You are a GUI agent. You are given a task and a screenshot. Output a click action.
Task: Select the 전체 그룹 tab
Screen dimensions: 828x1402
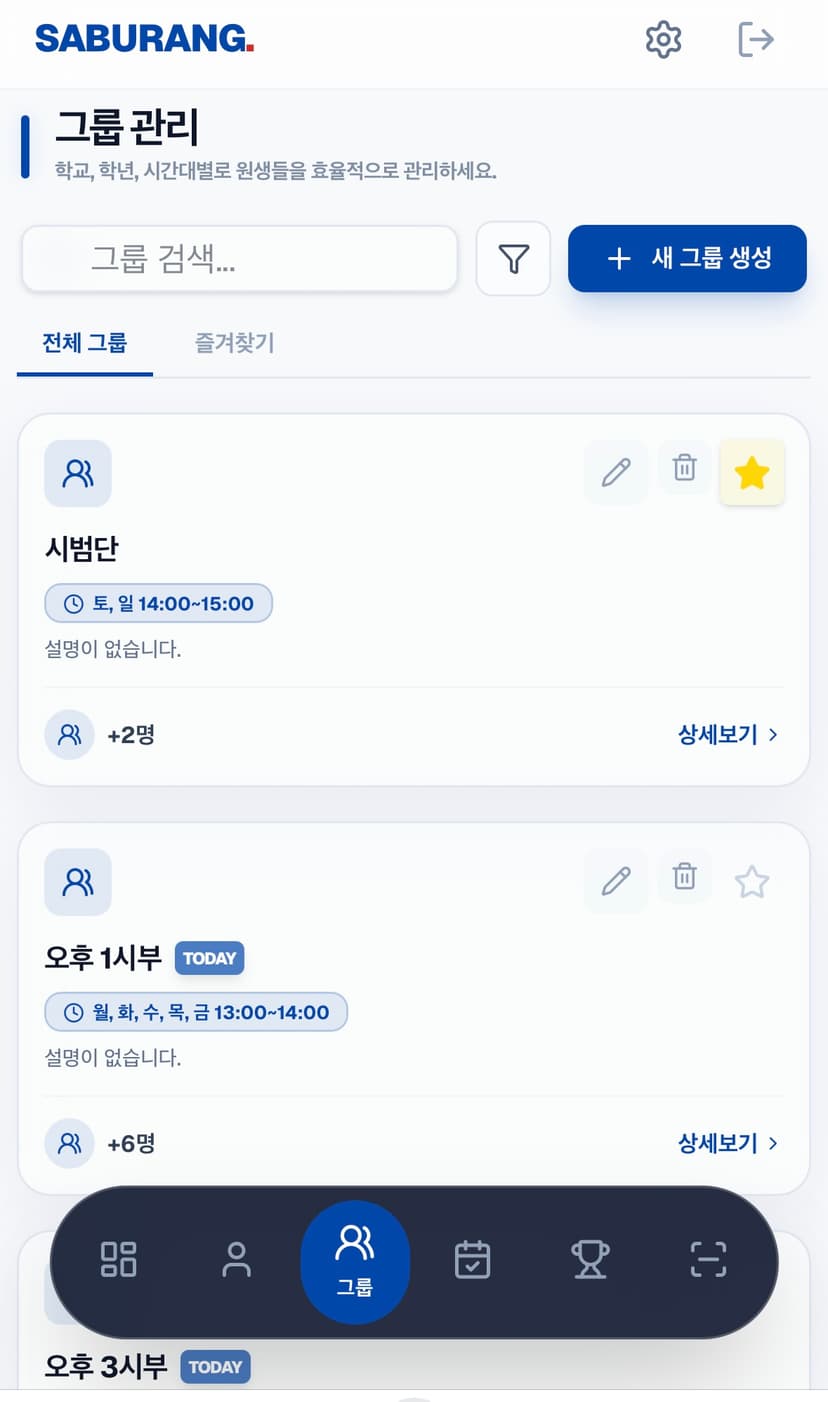tap(84, 343)
